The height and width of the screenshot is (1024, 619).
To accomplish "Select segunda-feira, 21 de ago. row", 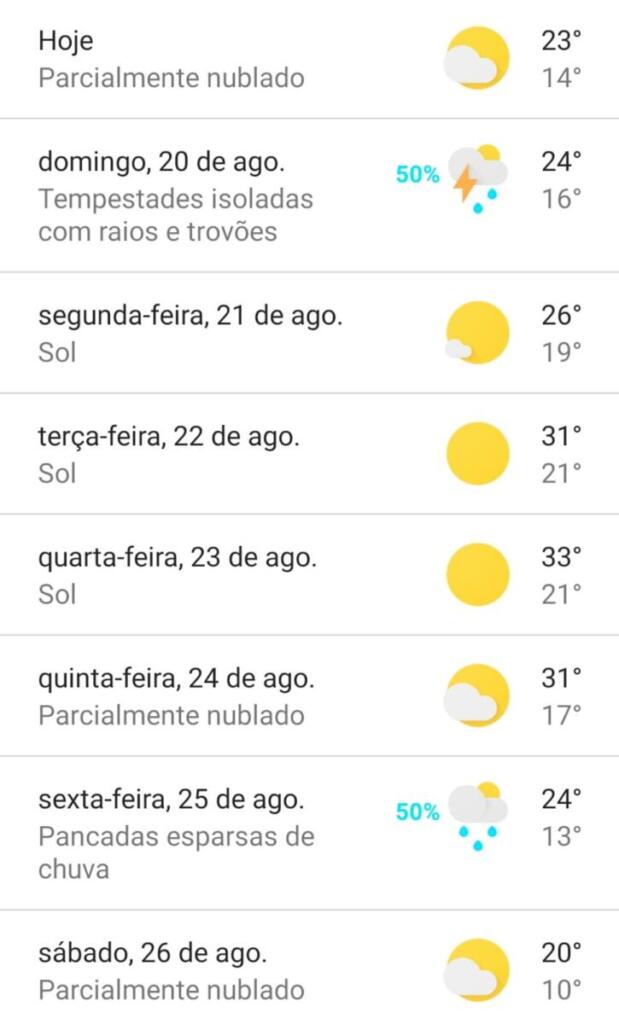I will point(309,333).
